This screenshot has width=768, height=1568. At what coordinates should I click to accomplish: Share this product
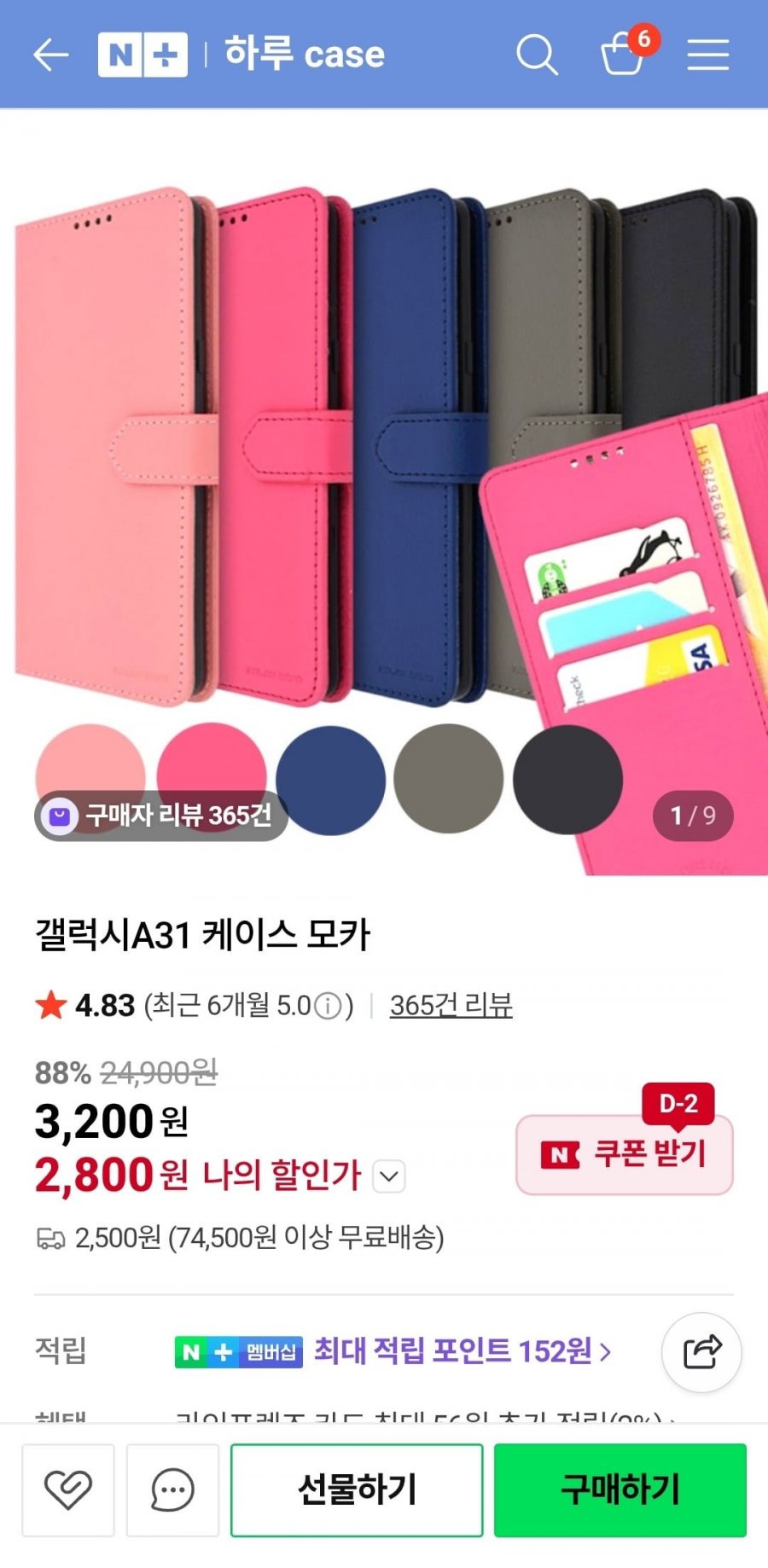[x=701, y=1352]
